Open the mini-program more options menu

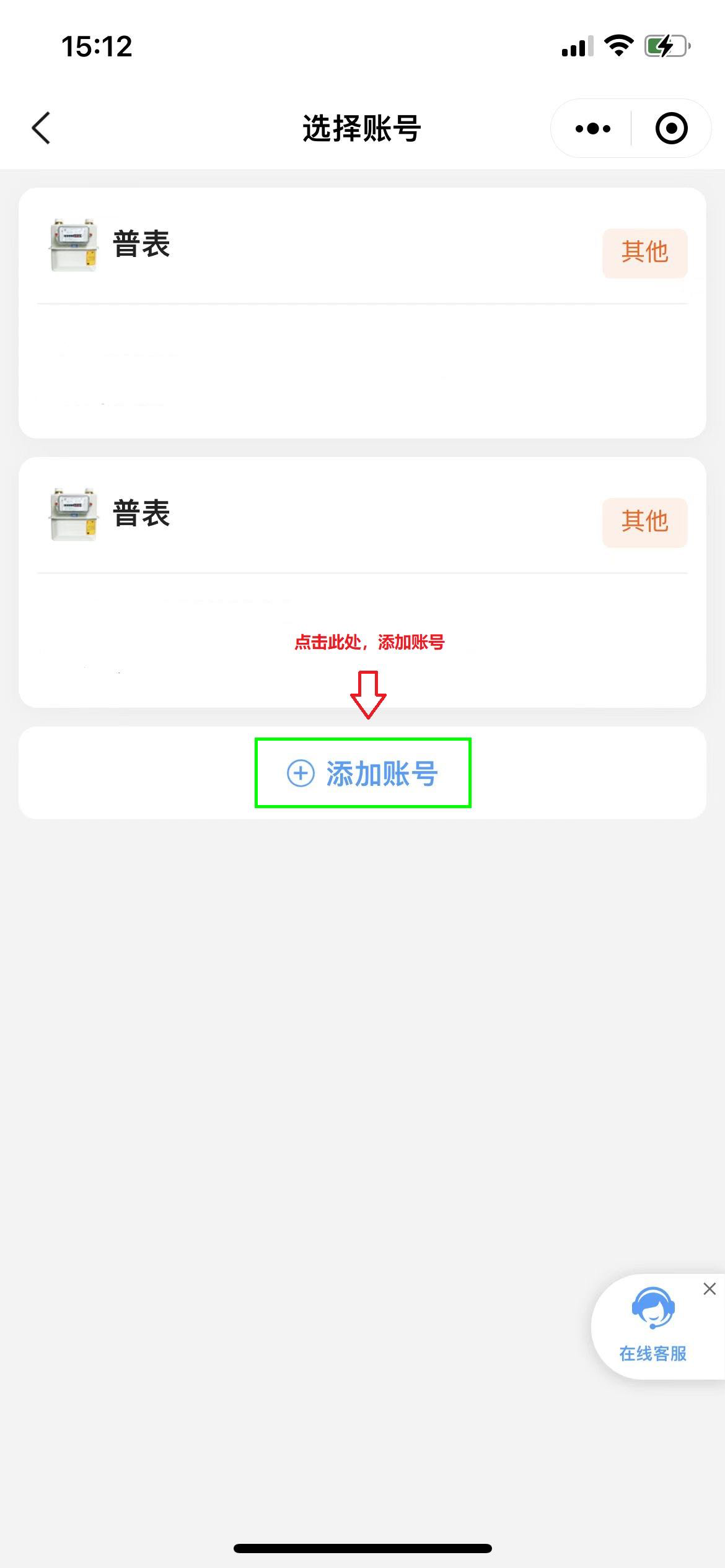(592, 129)
